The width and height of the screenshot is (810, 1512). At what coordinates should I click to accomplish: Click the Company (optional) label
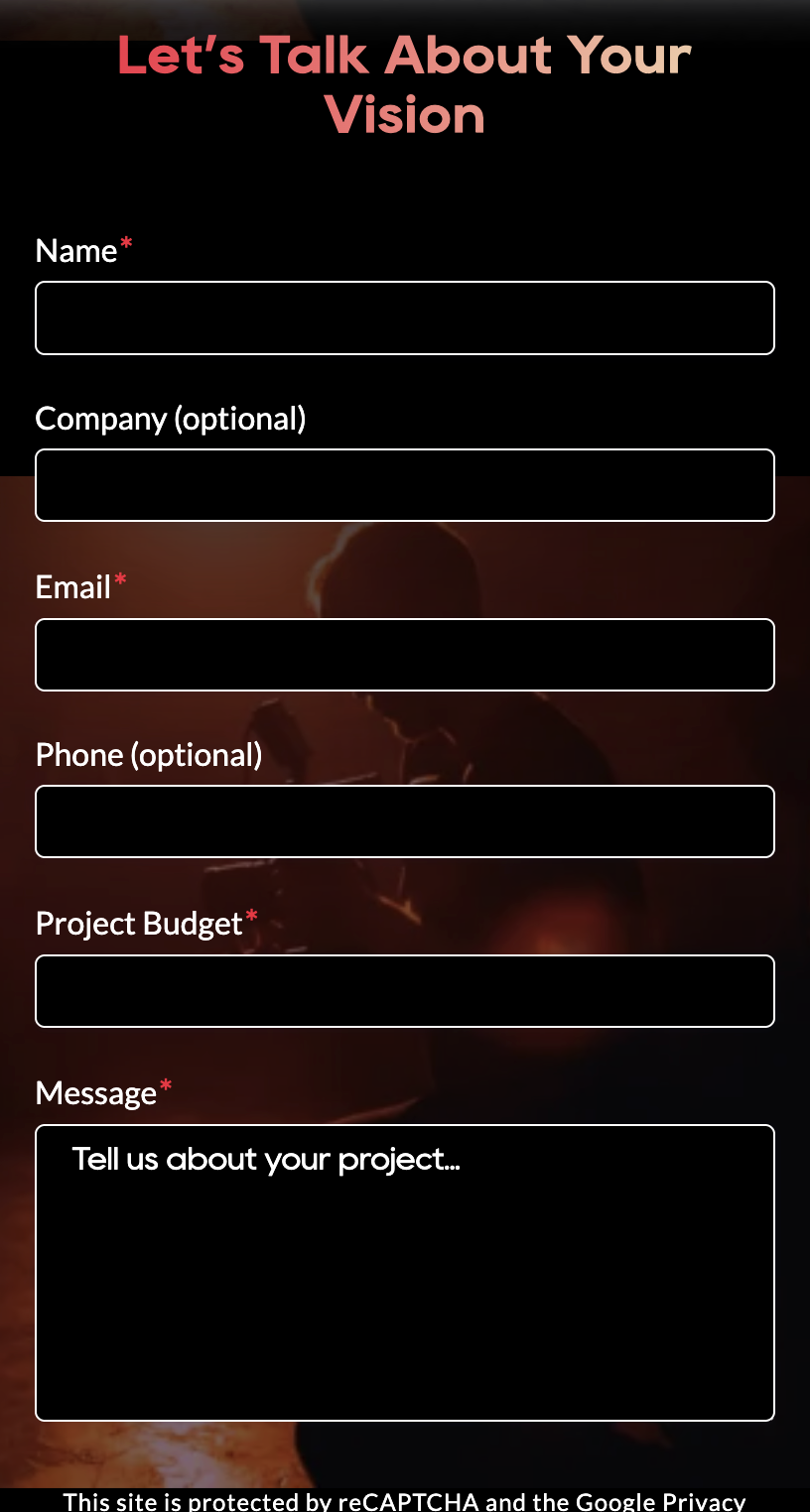(171, 418)
